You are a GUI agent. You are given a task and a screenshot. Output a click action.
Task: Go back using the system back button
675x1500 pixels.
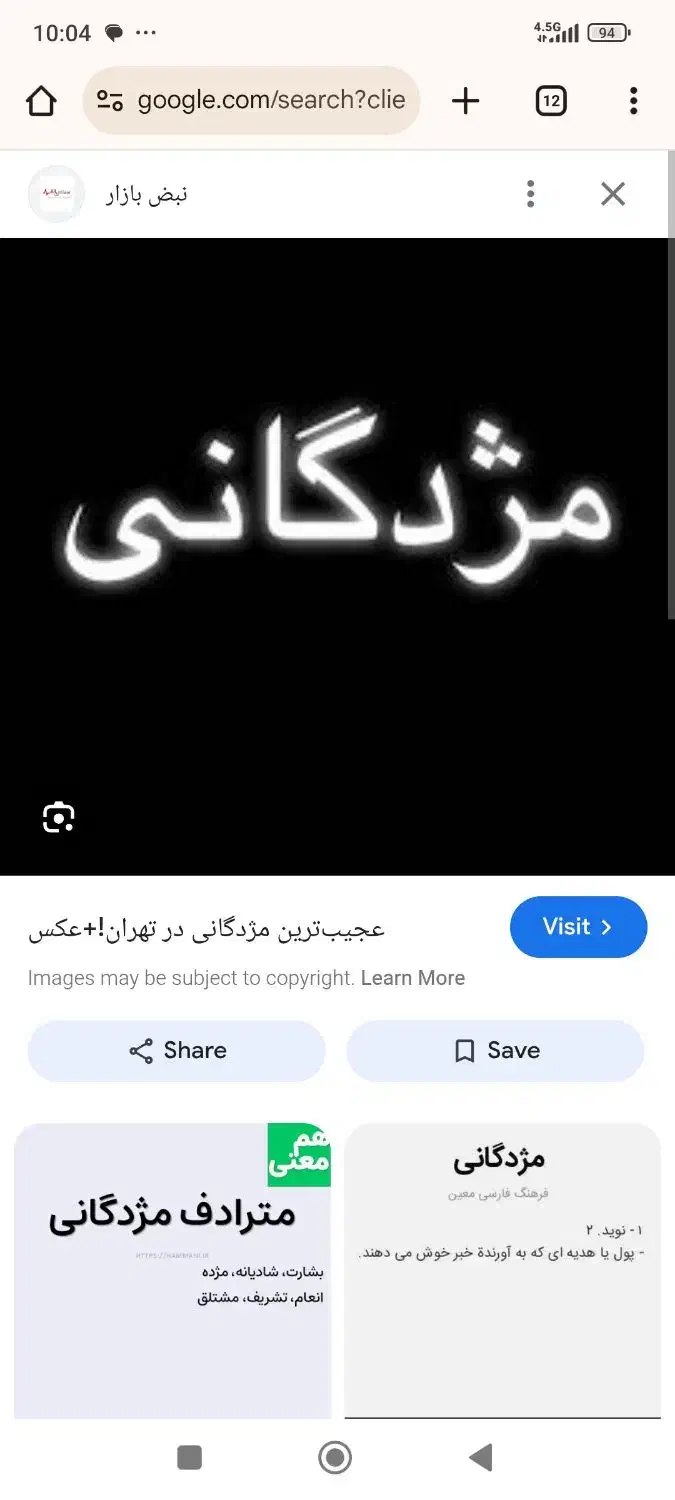(x=481, y=1458)
